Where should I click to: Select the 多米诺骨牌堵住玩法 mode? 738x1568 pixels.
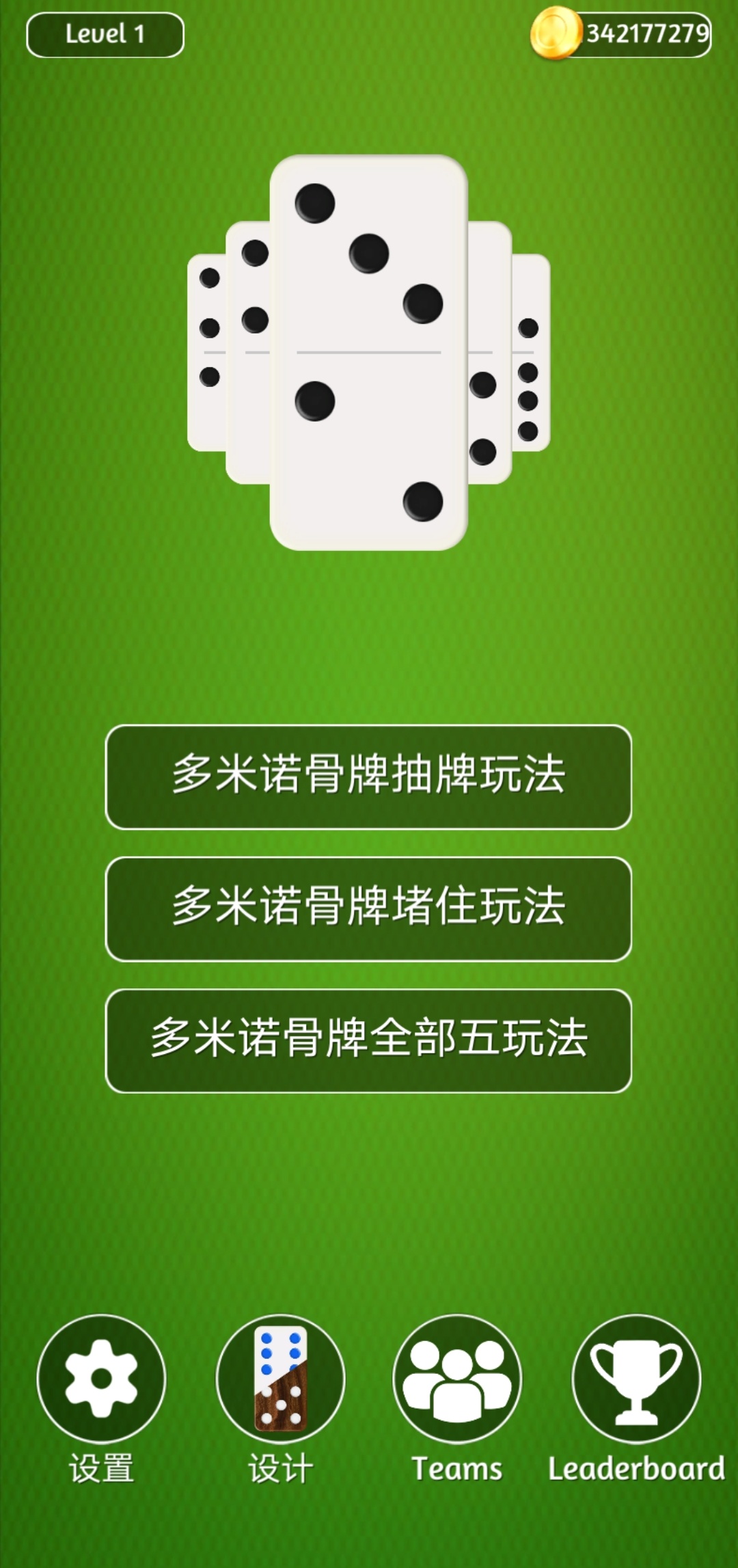click(368, 909)
